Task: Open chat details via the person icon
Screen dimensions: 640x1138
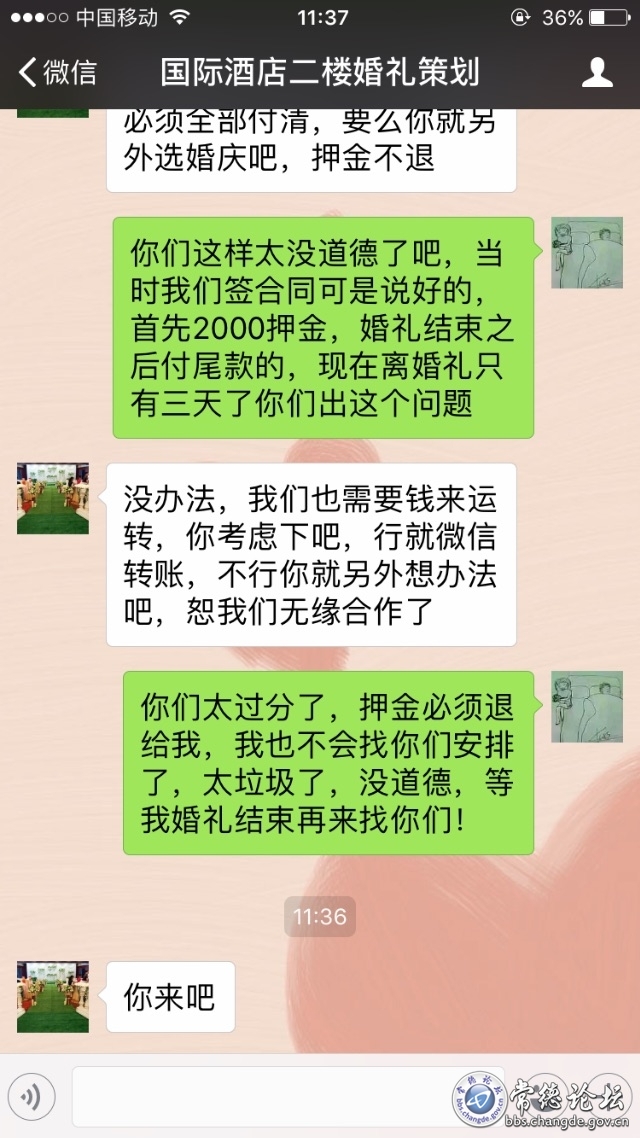Action: click(x=597, y=72)
